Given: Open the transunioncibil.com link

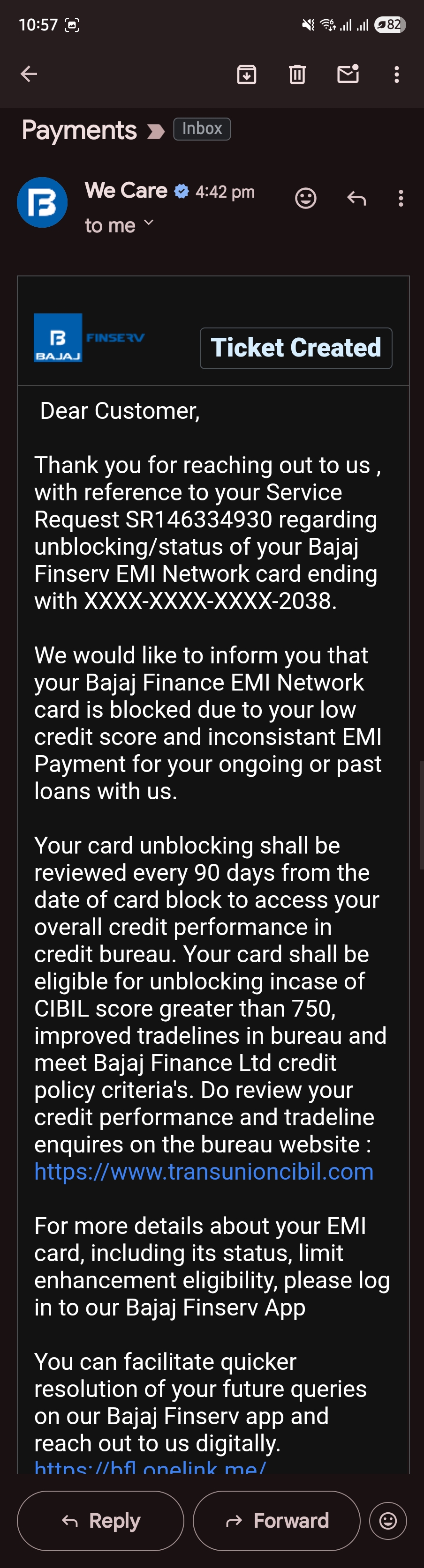Looking at the screenshot, I should [x=204, y=1171].
